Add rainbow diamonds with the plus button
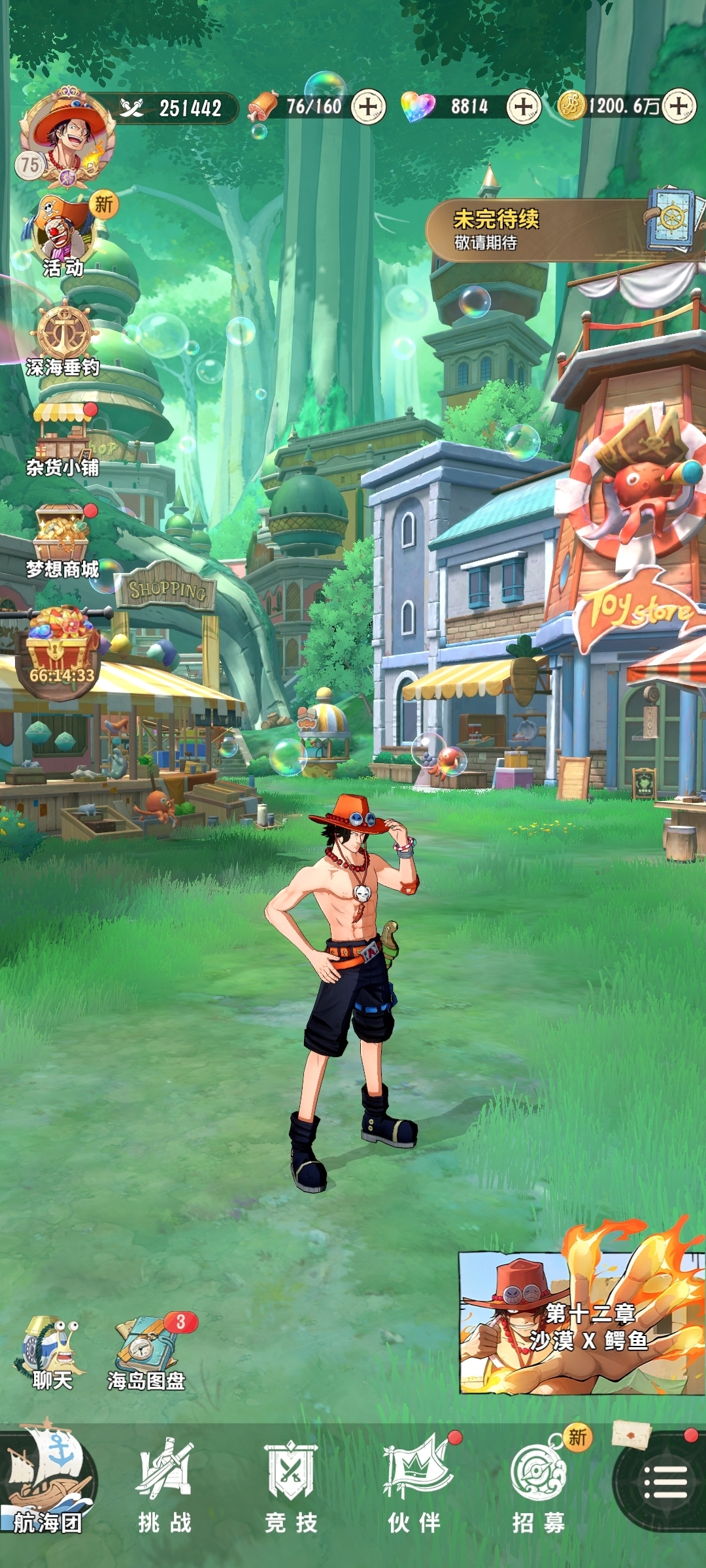The width and height of the screenshot is (706, 1568). 524,106
